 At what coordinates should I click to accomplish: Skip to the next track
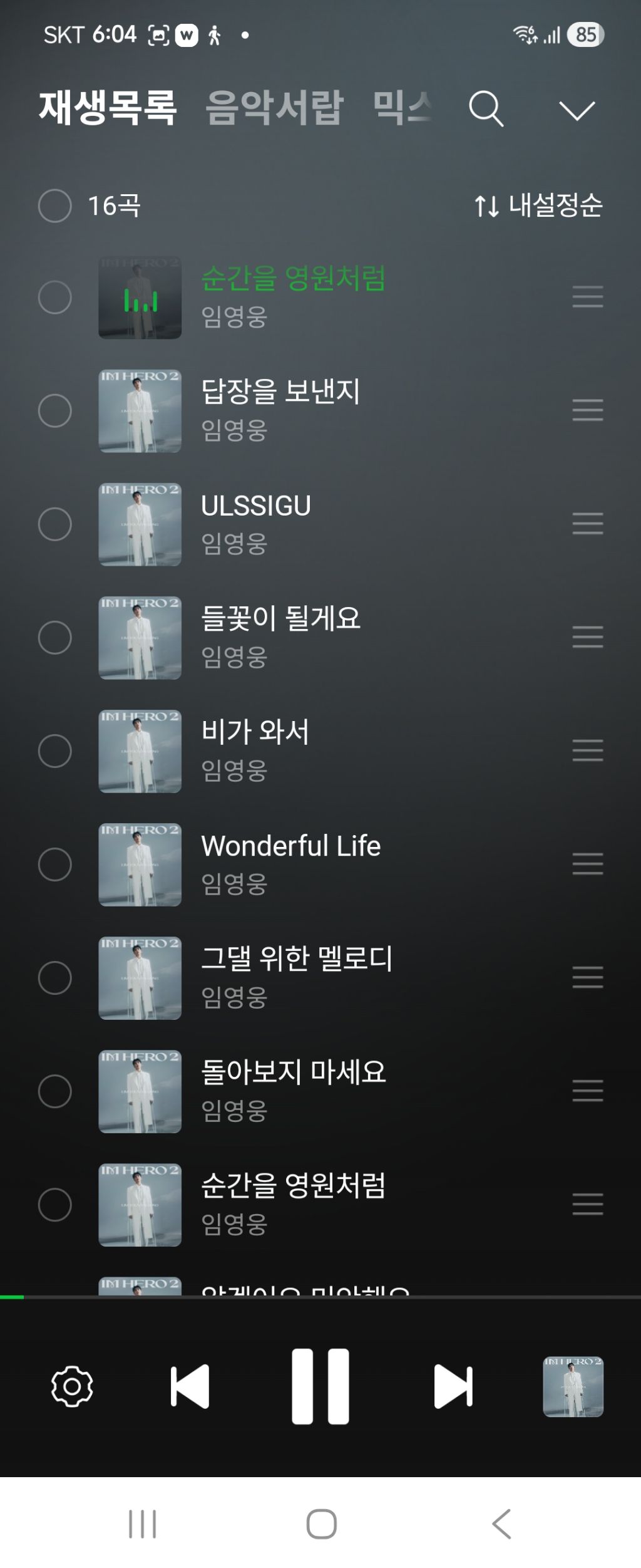453,1386
